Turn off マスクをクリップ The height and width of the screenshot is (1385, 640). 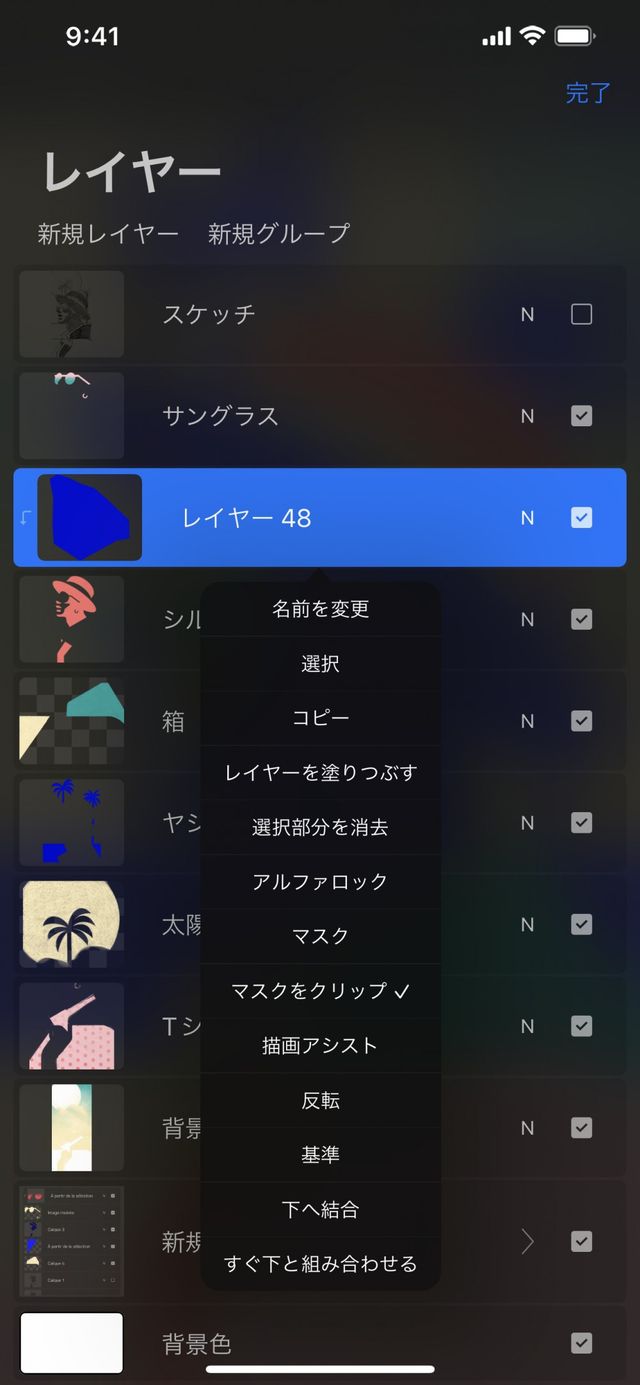(320, 991)
